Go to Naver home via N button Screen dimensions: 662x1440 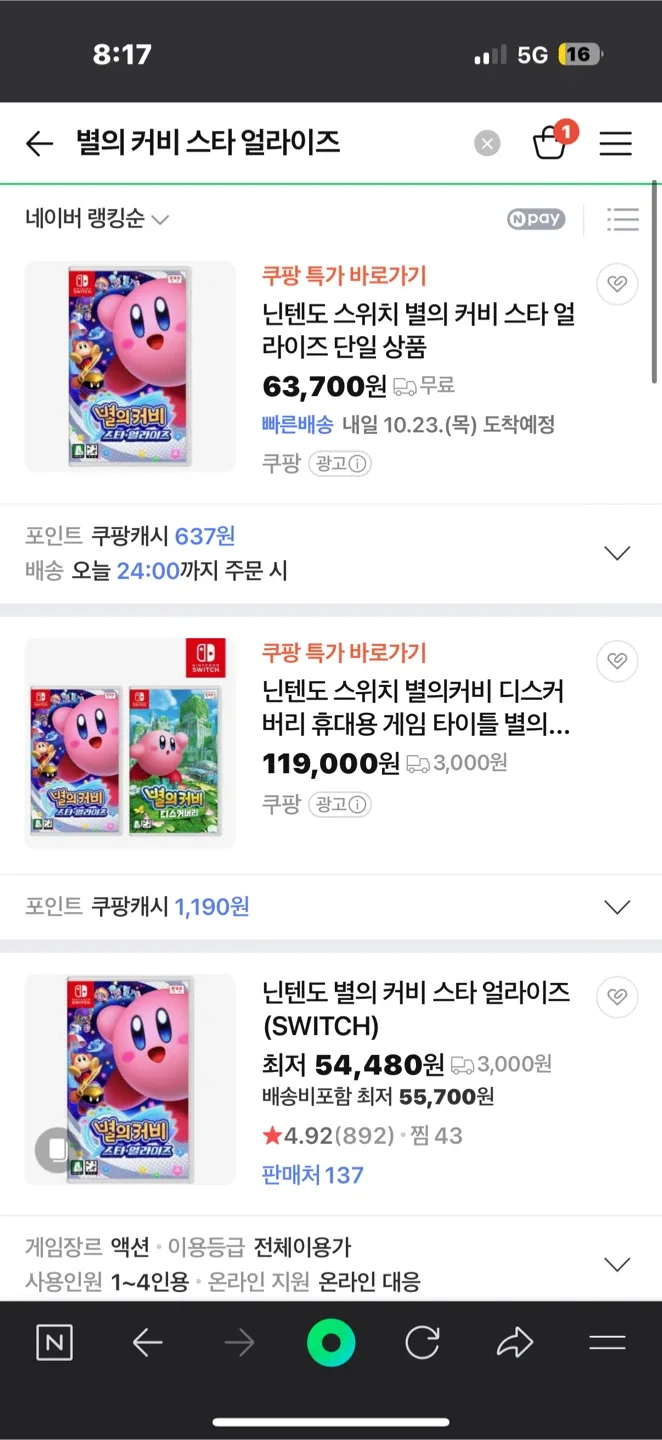click(54, 1344)
